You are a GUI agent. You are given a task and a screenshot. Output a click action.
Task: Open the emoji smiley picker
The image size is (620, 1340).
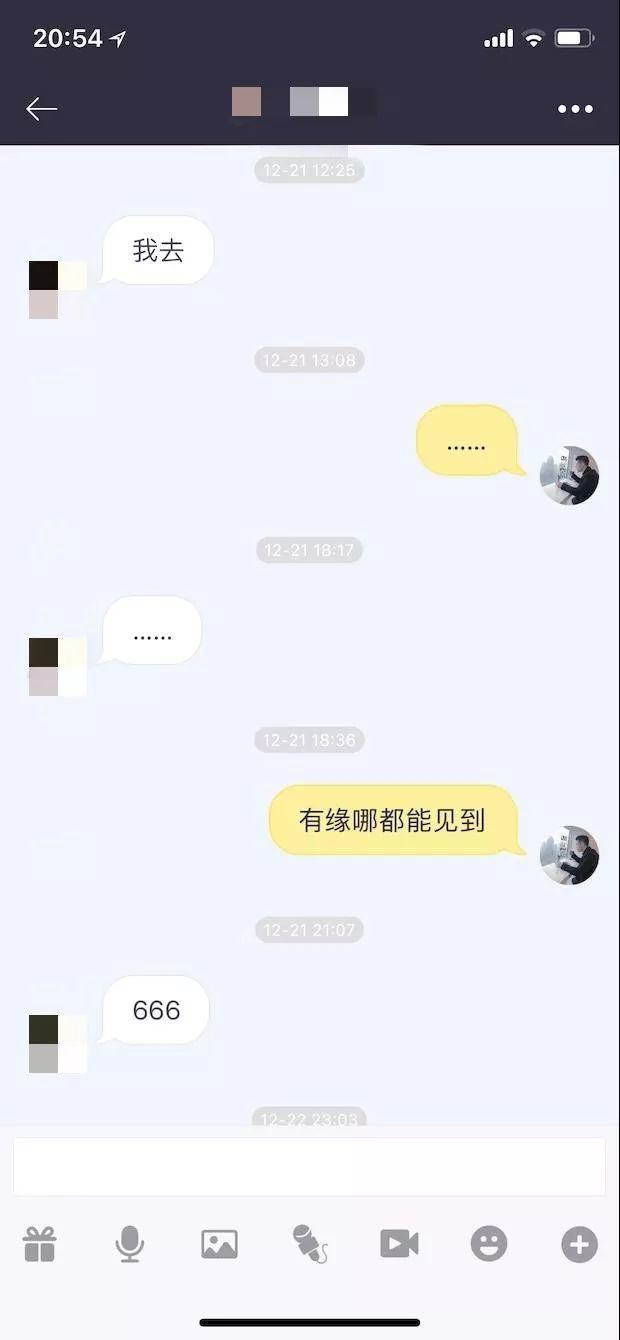point(489,1244)
